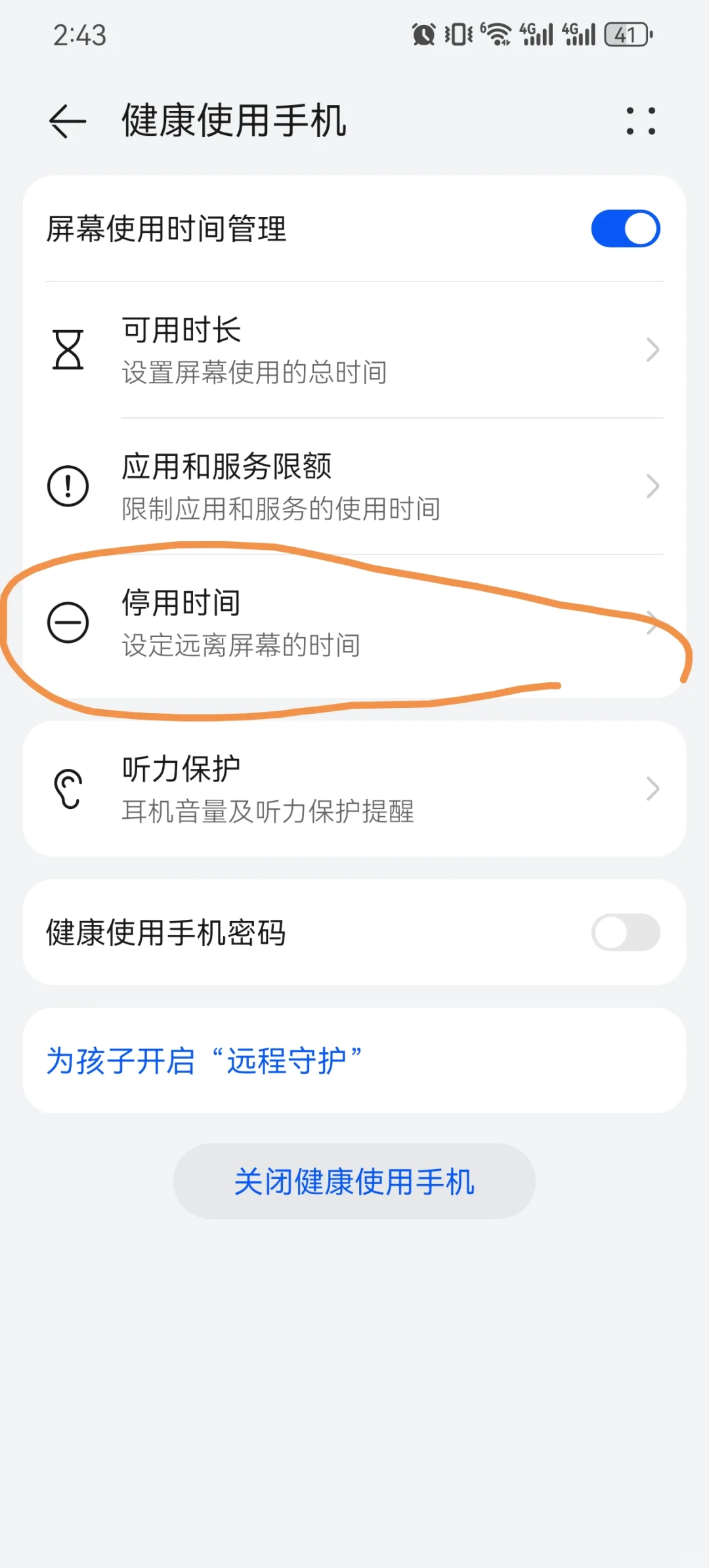The image size is (709, 1568).
Task: Go back using the top-left arrow
Action: click(68, 121)
